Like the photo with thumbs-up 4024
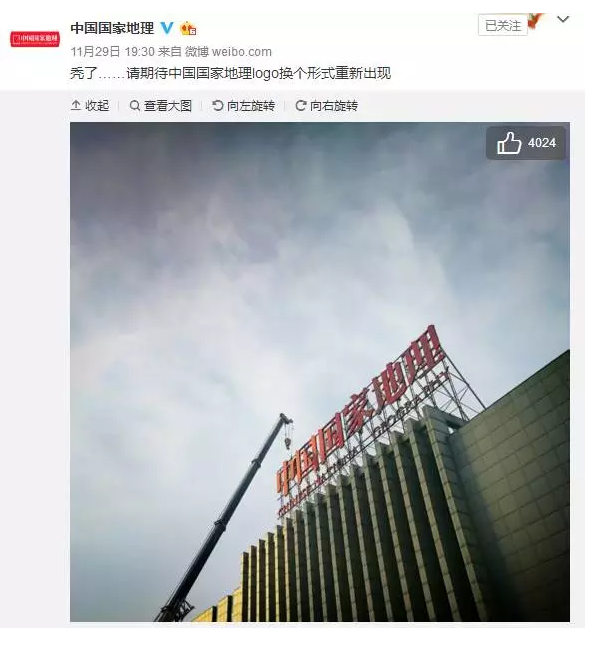Screen dimensions: 601x658 526,143
